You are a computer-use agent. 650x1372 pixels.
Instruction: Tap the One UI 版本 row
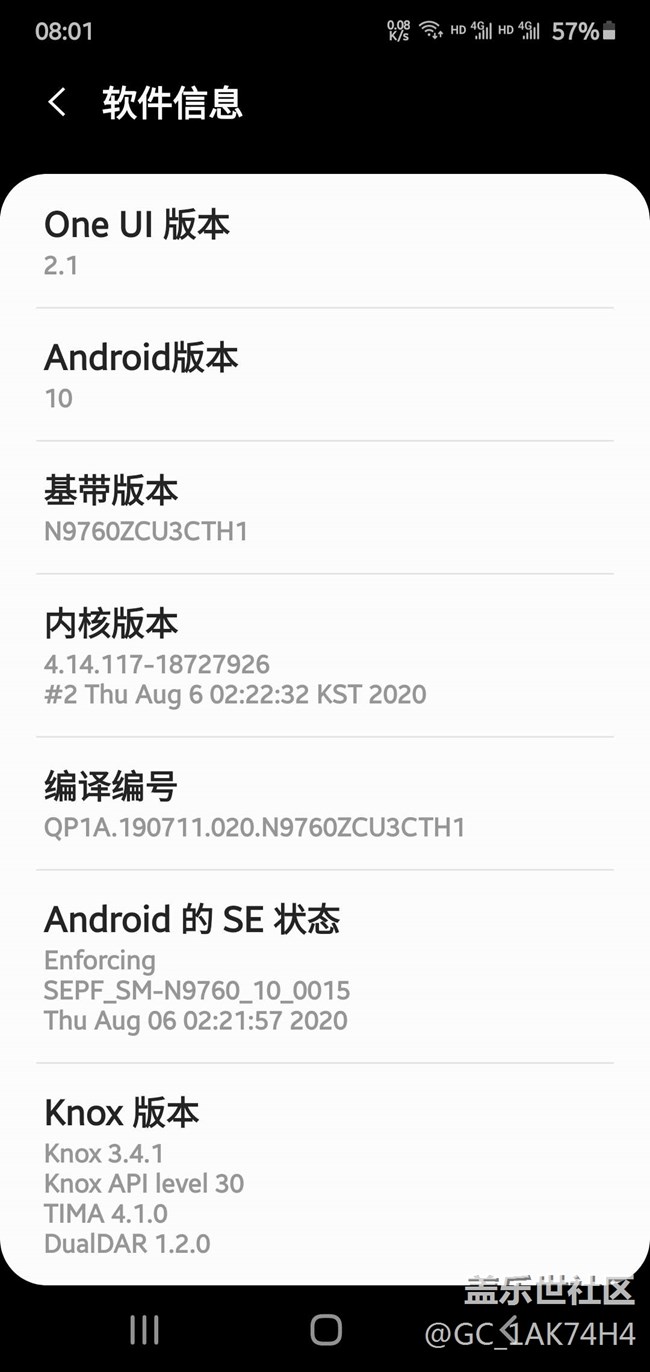[x=325, y=242]
